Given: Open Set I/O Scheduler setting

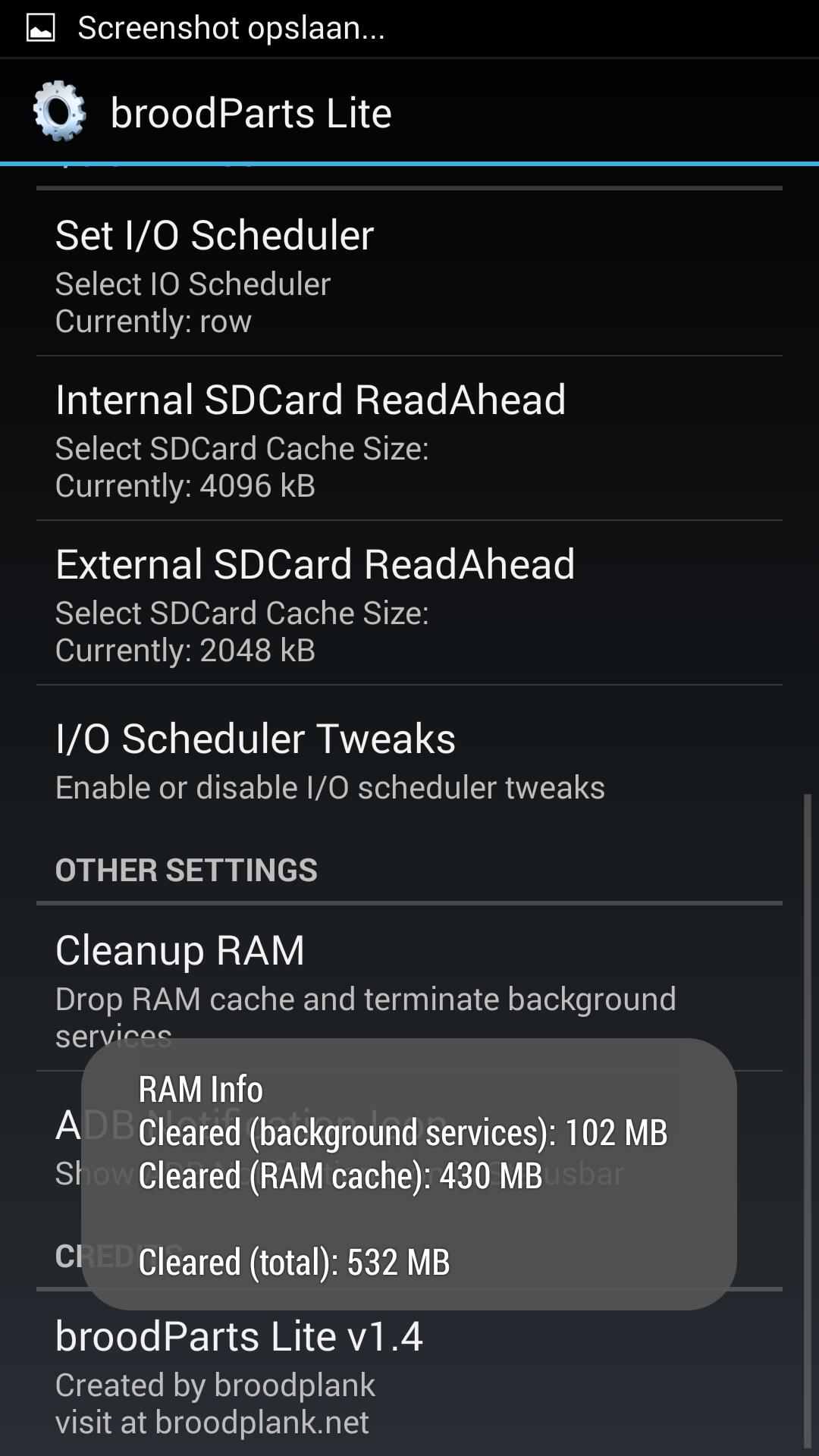Looking at the screenshot, I should (x=409, y=275).
